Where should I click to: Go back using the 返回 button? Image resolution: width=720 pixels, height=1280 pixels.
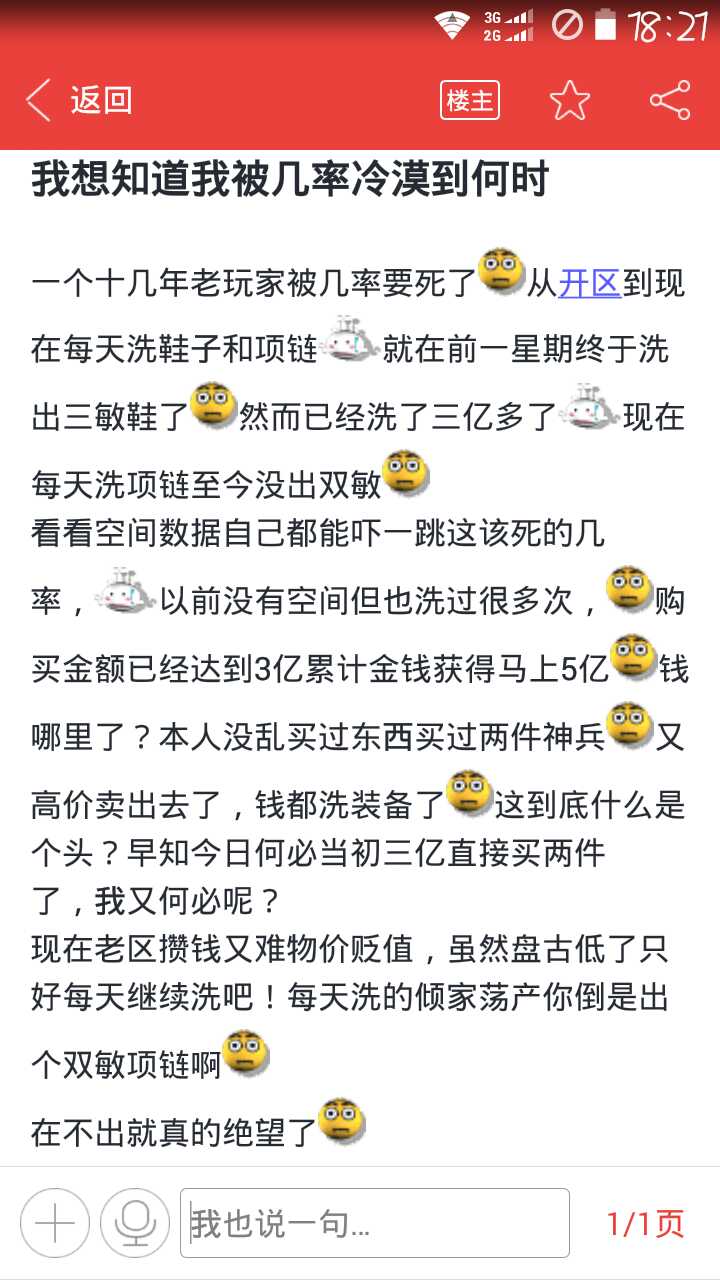coord(80,100)
